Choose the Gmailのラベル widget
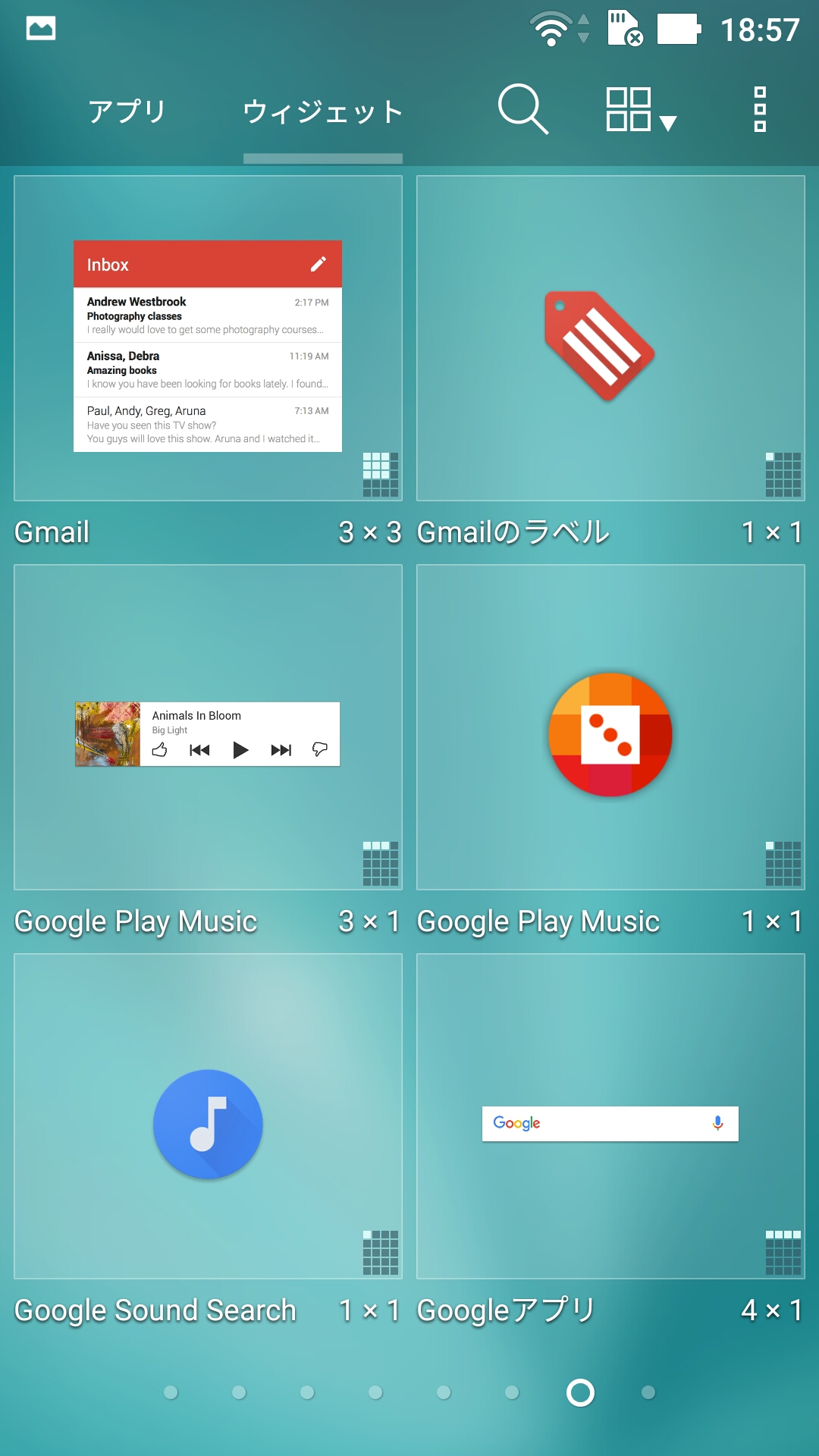The height and width of the screenshot is (1456, 819). [x=610, y=338]
